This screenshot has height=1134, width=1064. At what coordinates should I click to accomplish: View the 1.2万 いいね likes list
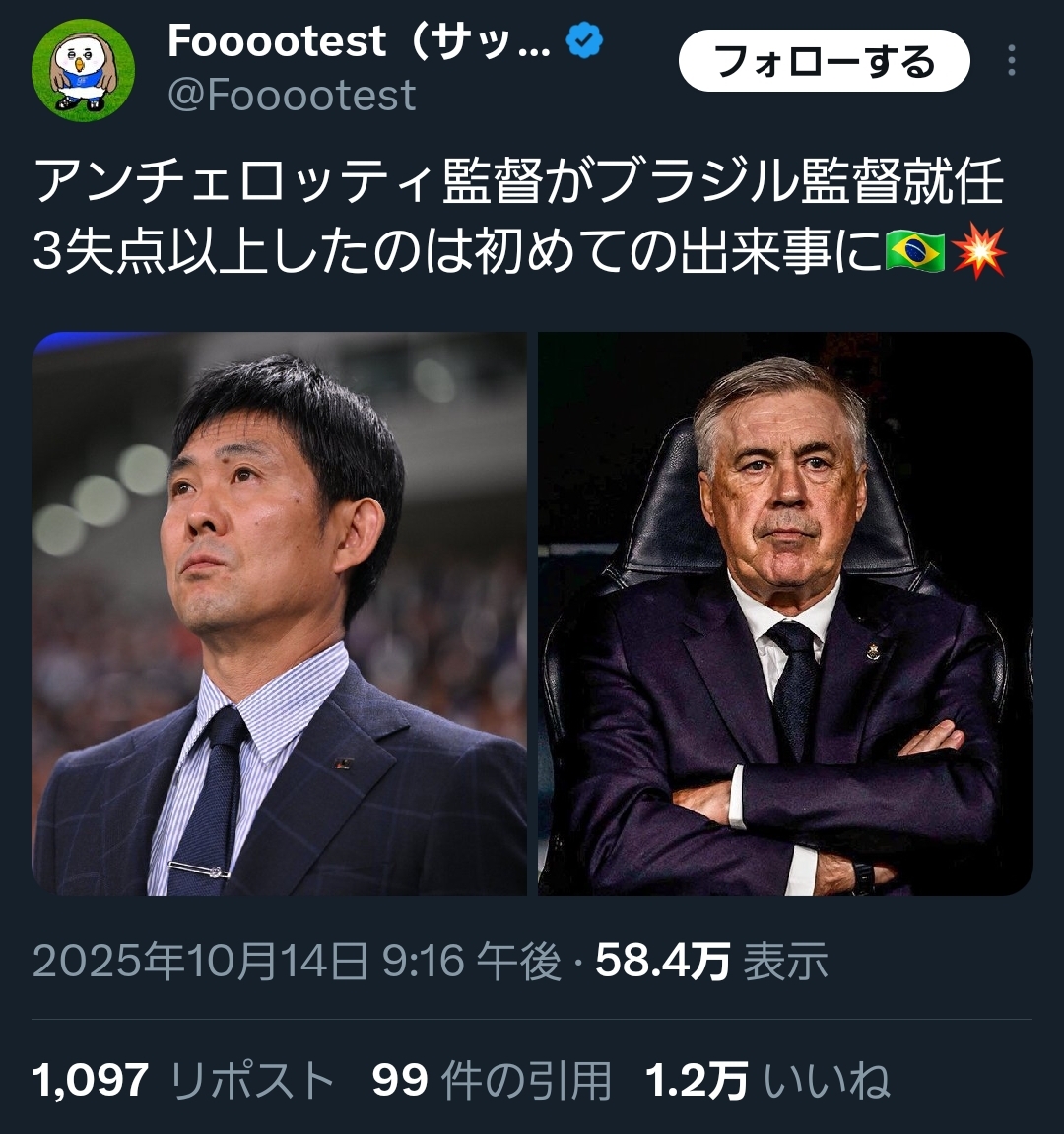click(767, 1081)
